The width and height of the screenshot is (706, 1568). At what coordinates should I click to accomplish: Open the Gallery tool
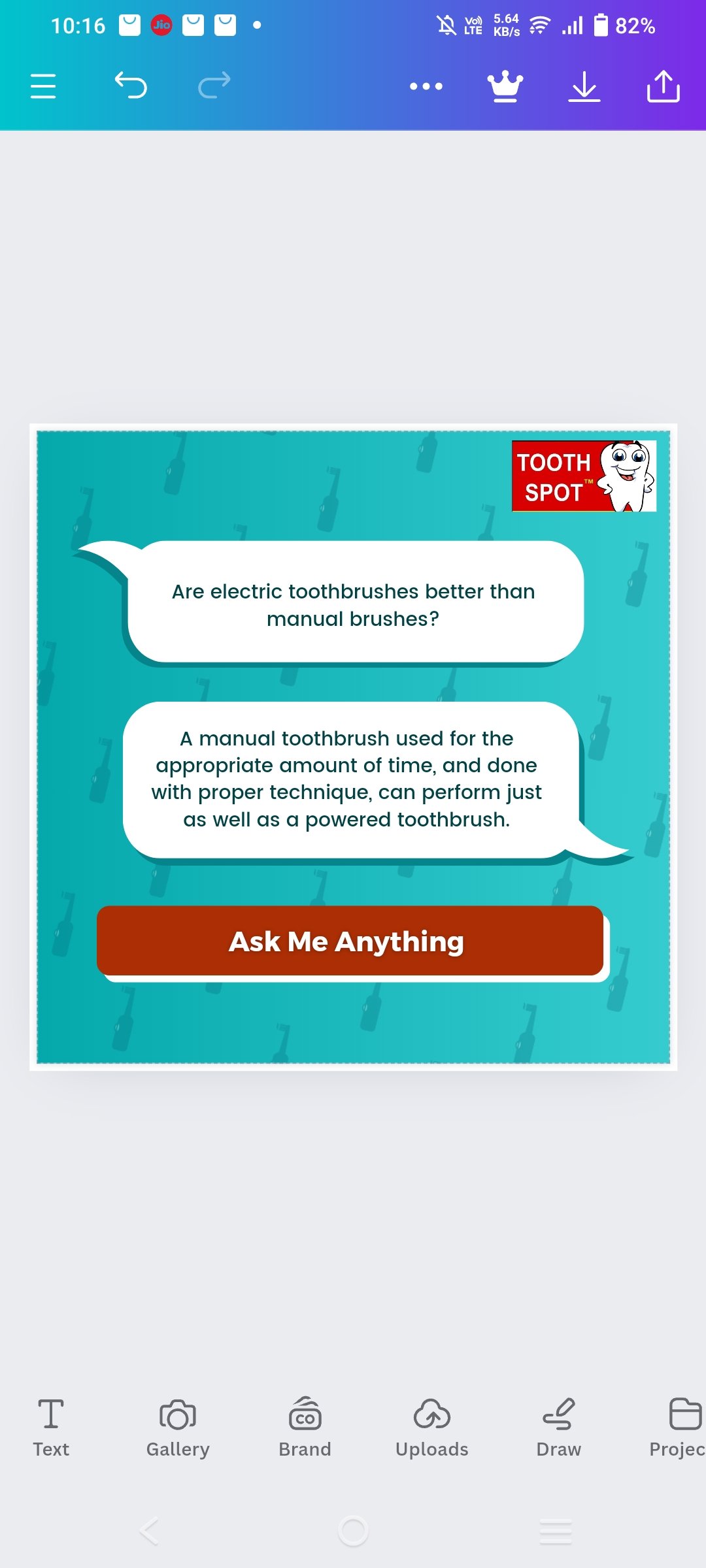click(178, 1428)
